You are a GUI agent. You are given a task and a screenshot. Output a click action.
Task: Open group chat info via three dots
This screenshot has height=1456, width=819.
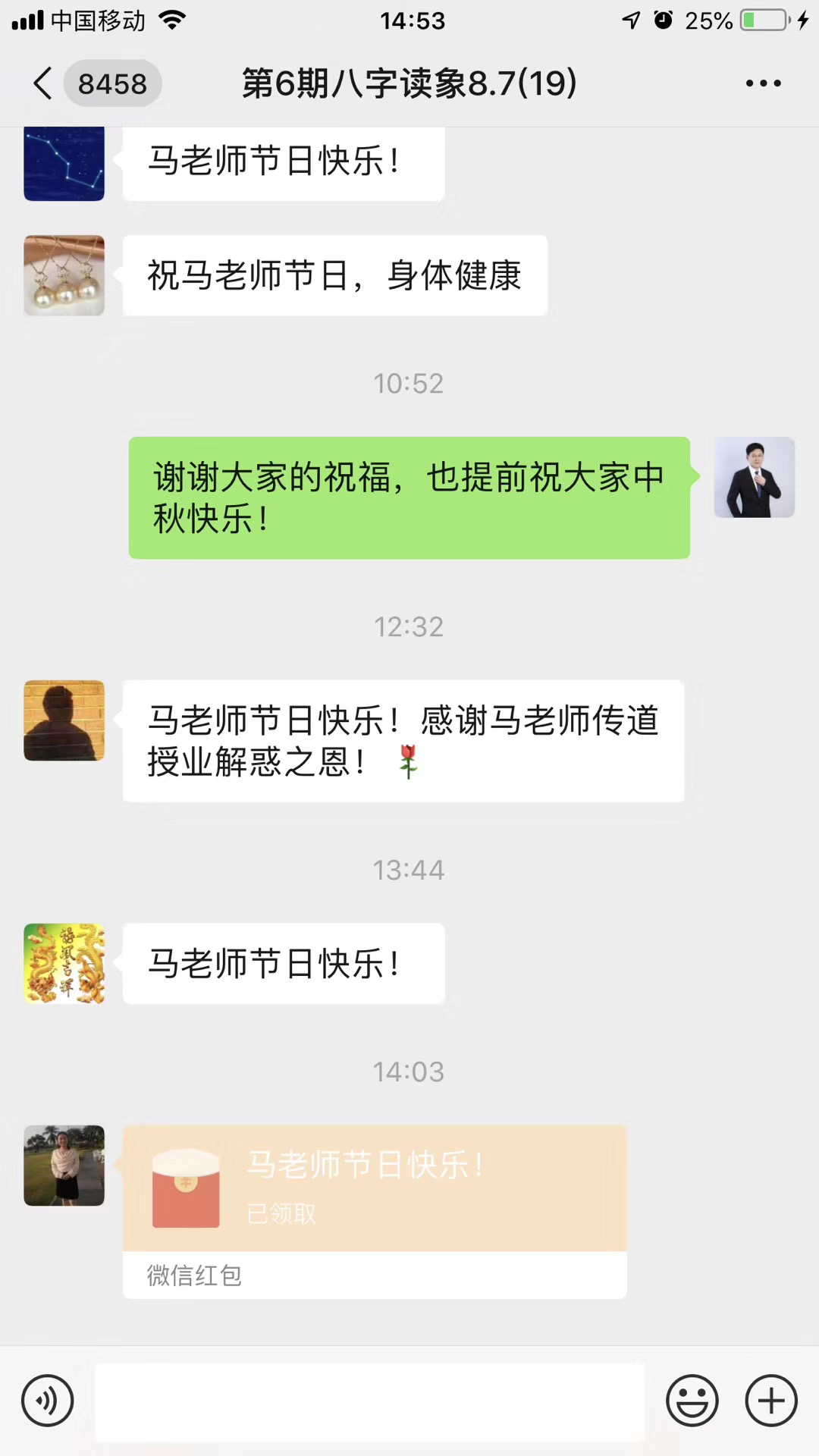(x=763, y=83)
